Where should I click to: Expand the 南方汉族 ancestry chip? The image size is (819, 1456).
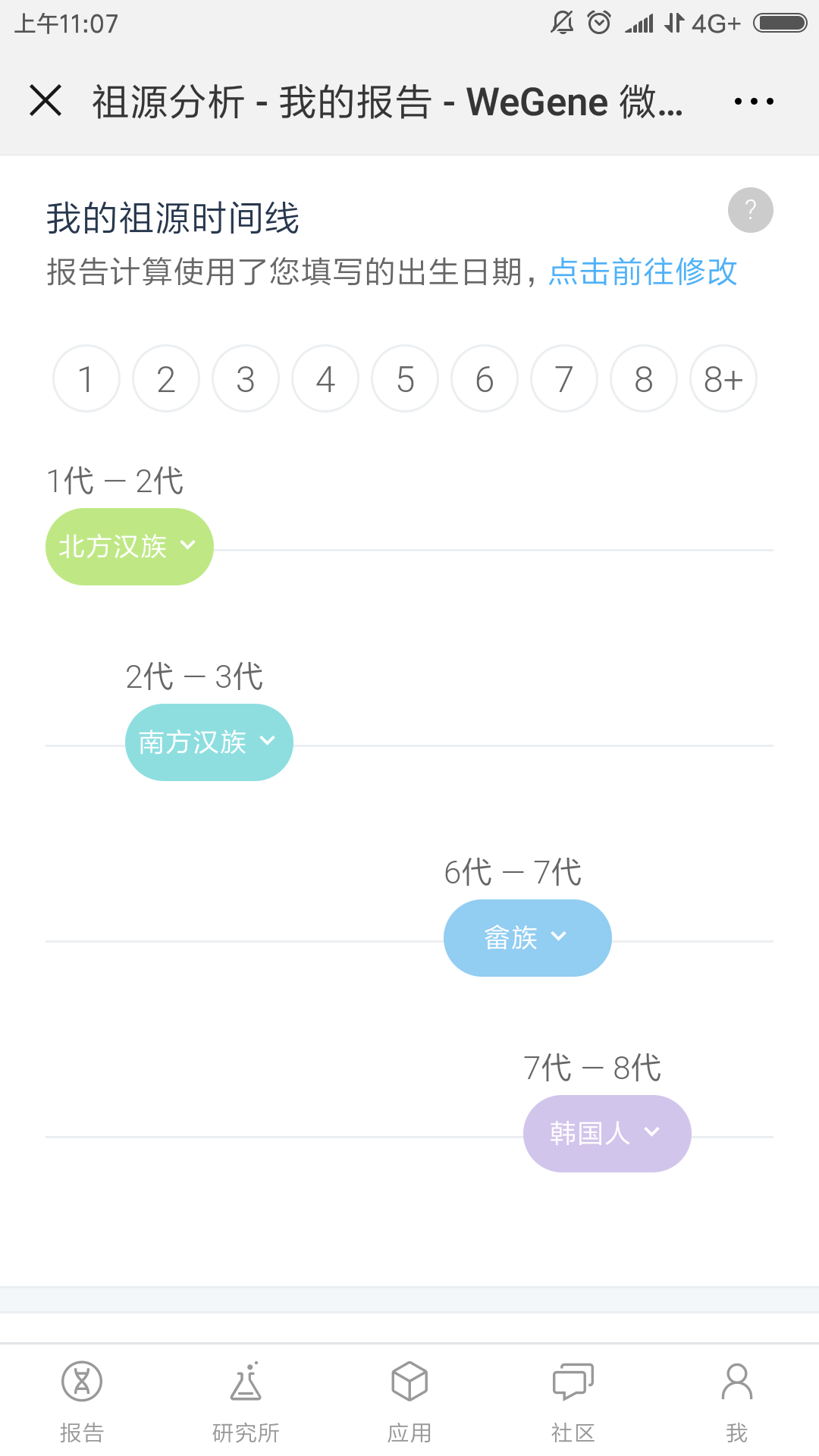pyautogui.click(x=209, y=742)
